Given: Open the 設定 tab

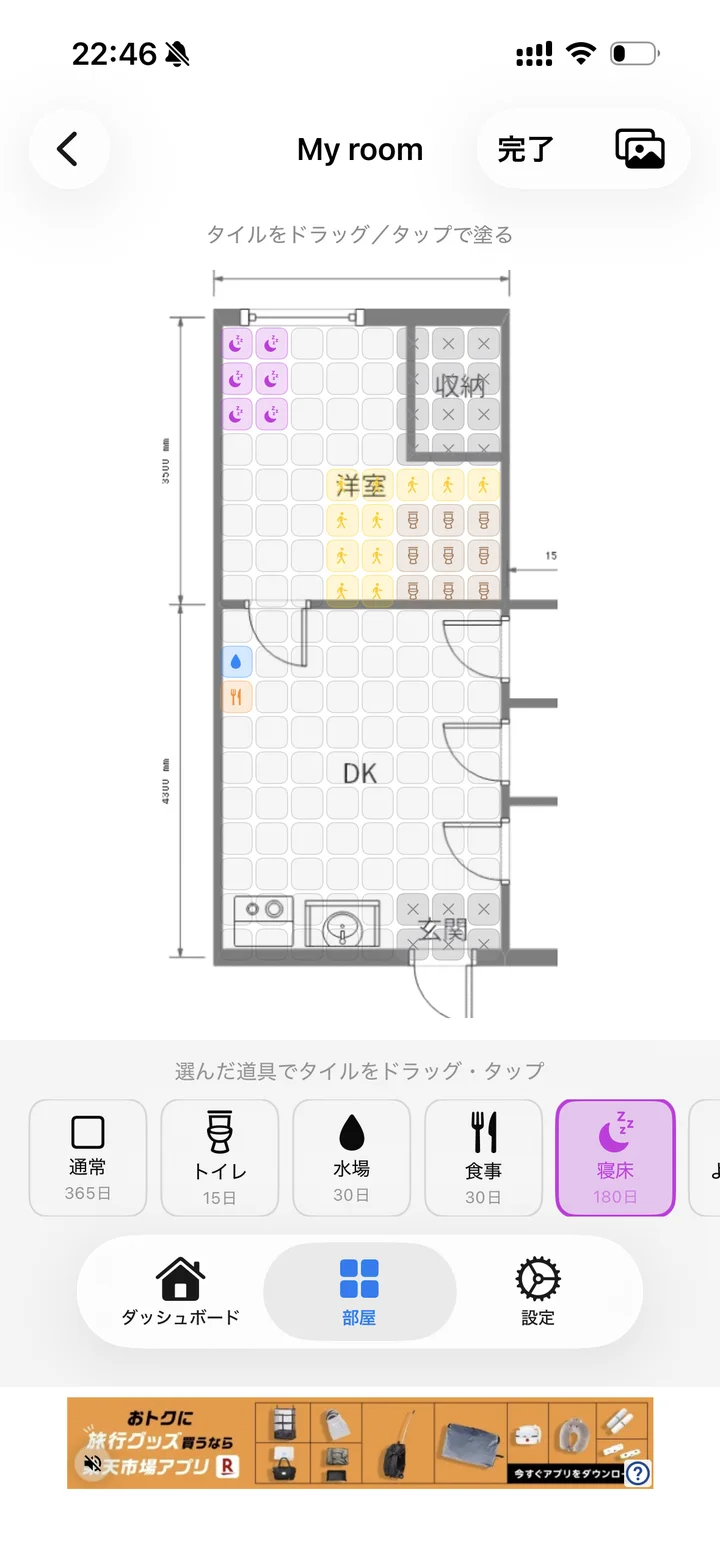Looking at the screenshot, I should click(538, 1292).
